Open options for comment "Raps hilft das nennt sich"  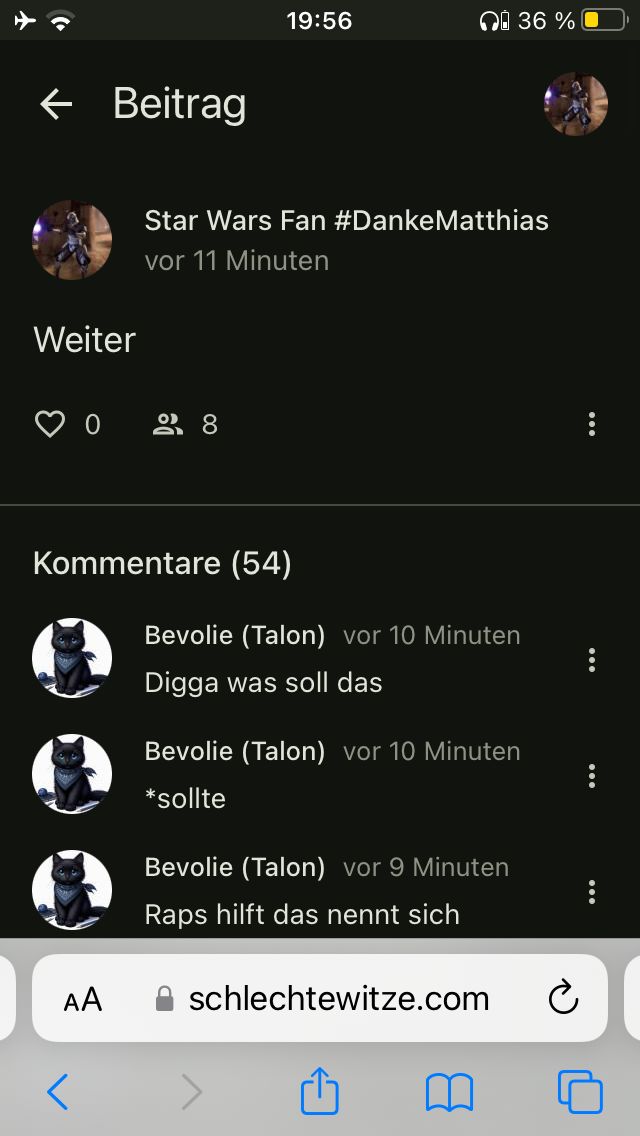click(x=592, y=892)
